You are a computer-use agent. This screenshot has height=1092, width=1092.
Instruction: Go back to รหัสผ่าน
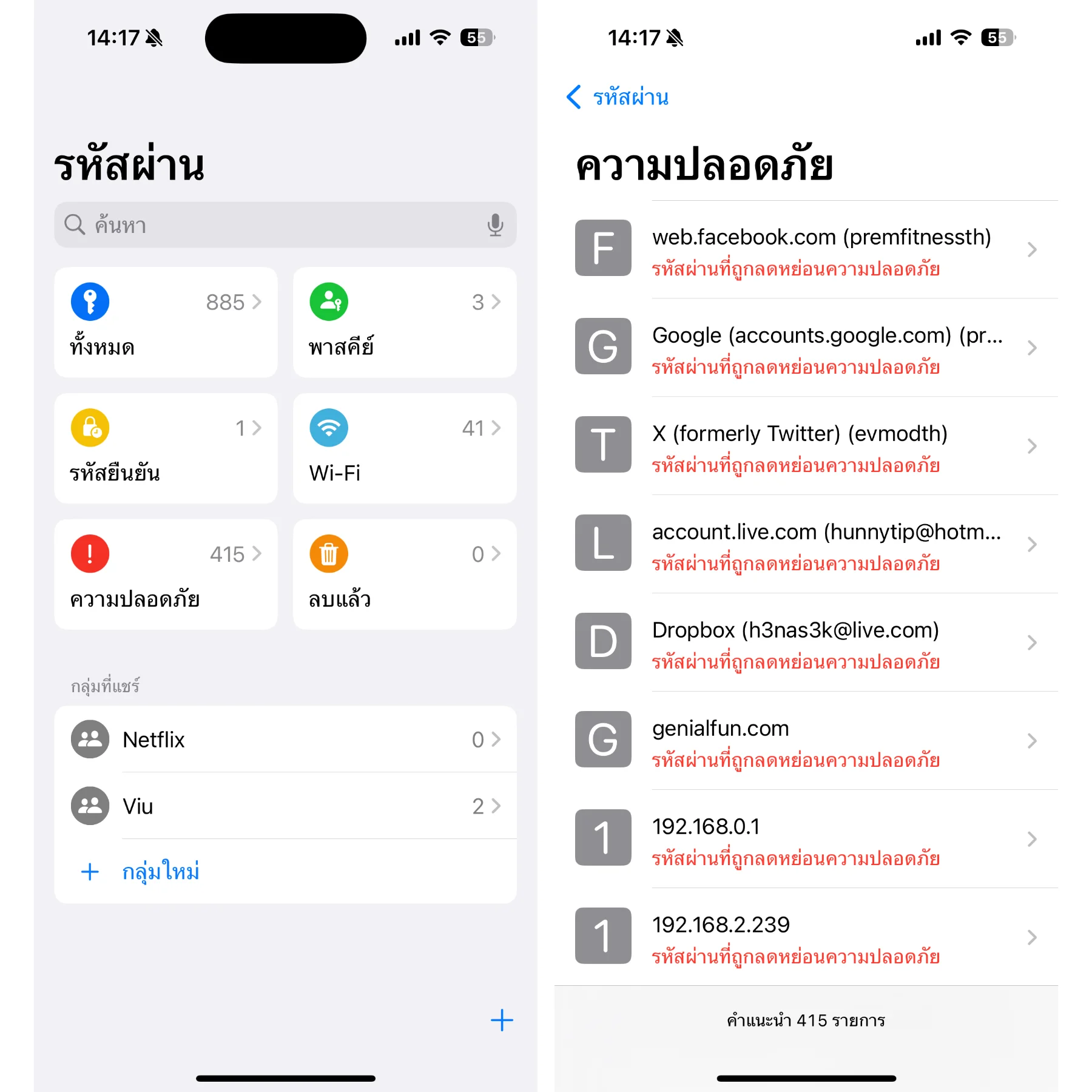[x=618, y=97]
